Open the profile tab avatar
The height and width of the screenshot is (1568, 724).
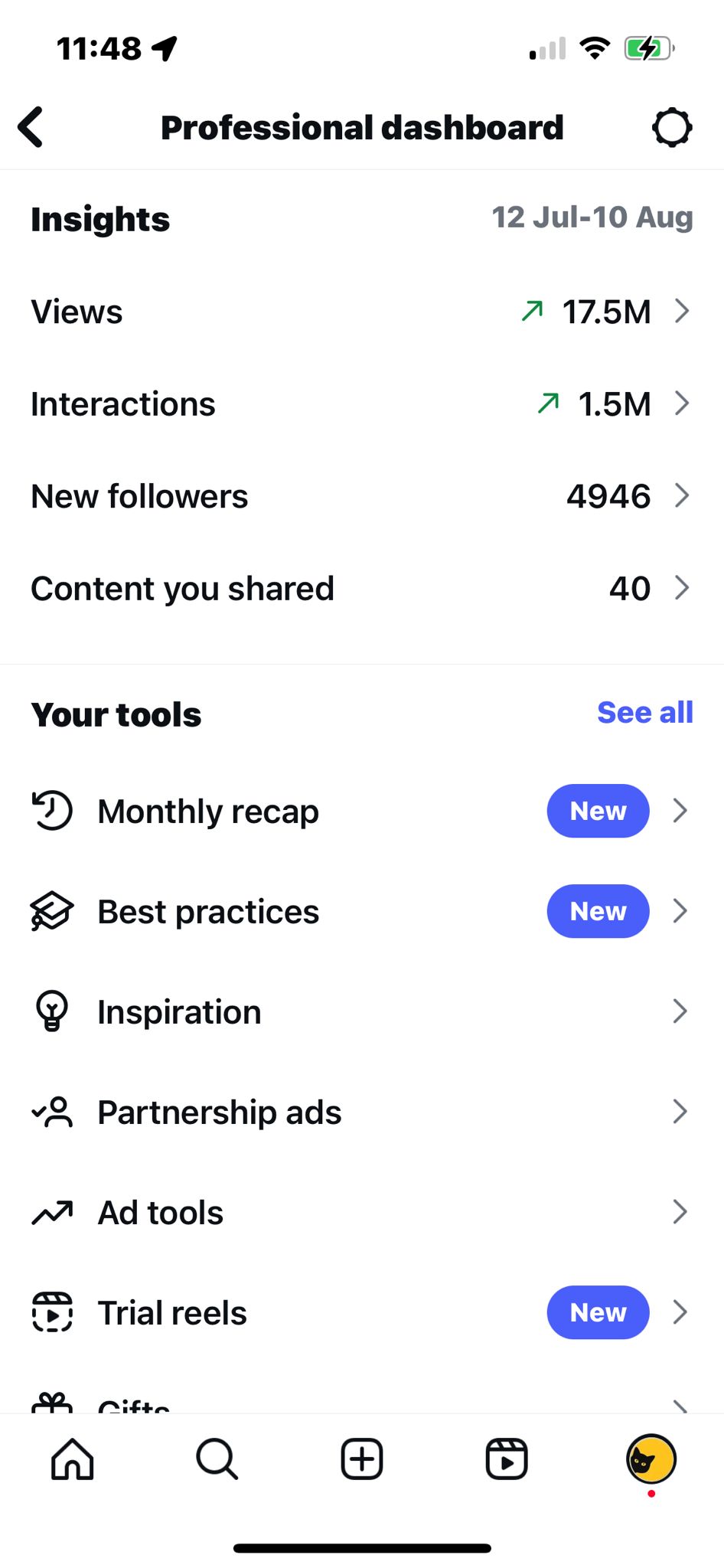click(651, 1459)
